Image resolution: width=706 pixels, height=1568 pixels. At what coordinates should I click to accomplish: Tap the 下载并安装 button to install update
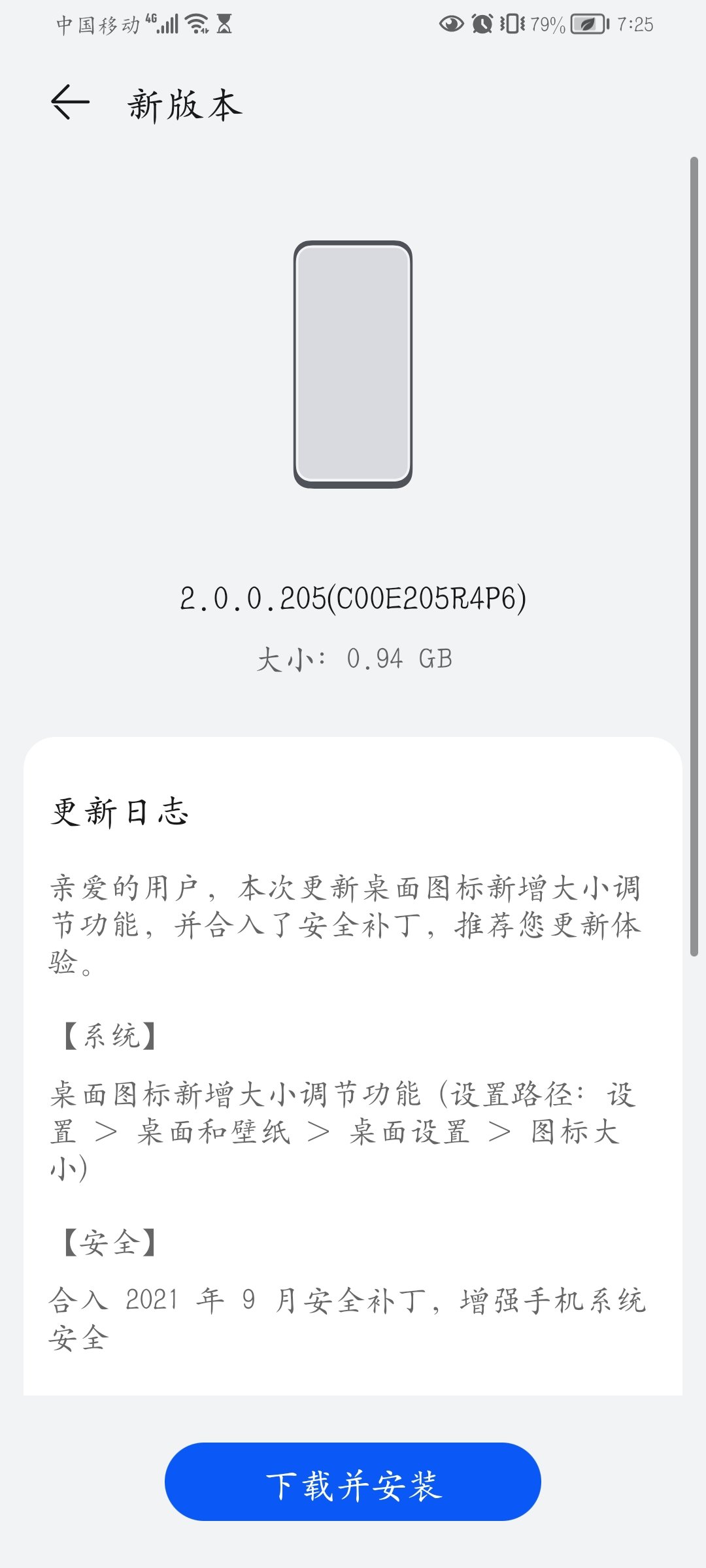(x=353, y=1482)
